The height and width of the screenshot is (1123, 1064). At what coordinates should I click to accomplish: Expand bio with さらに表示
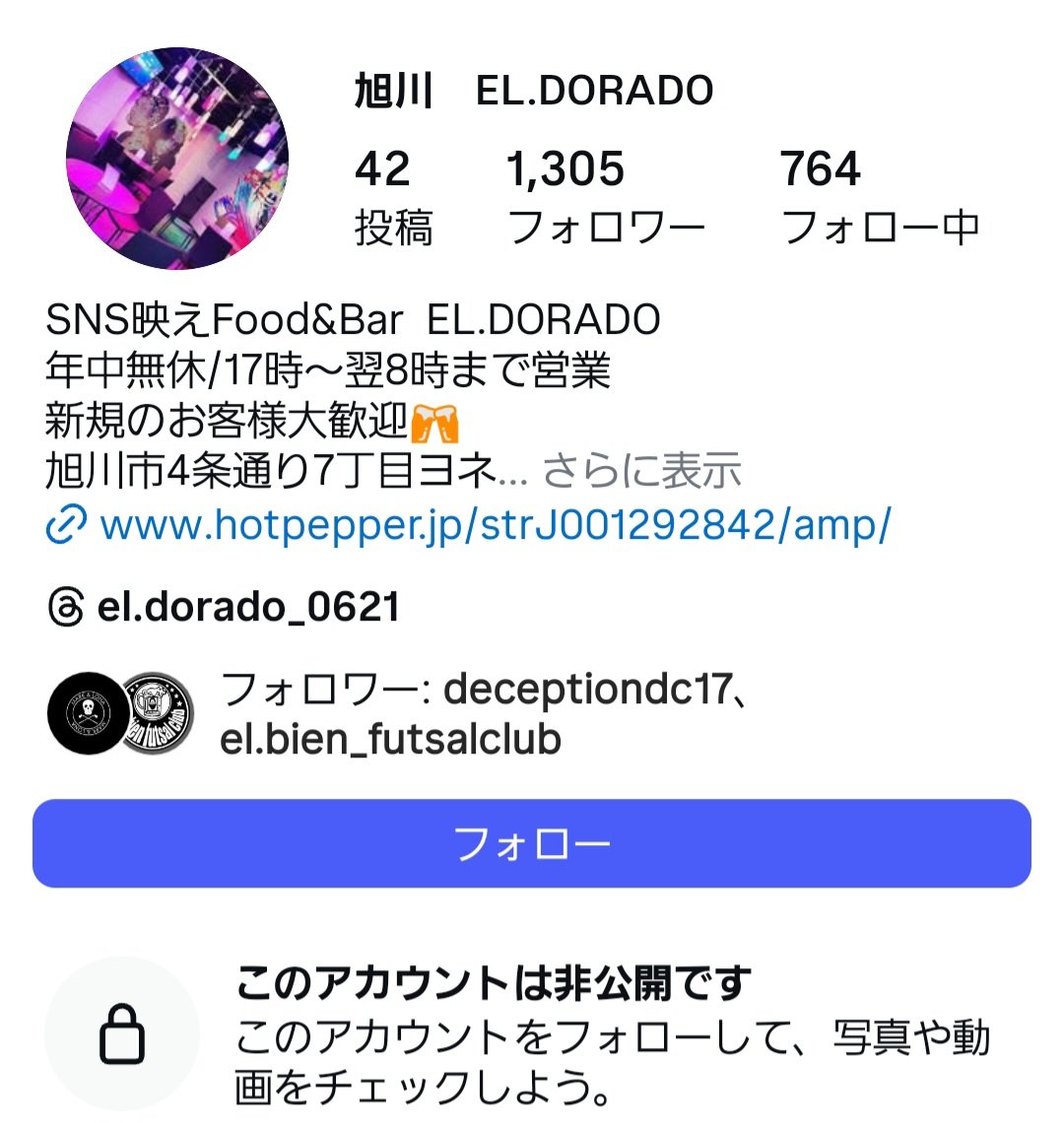click(641, 472)
